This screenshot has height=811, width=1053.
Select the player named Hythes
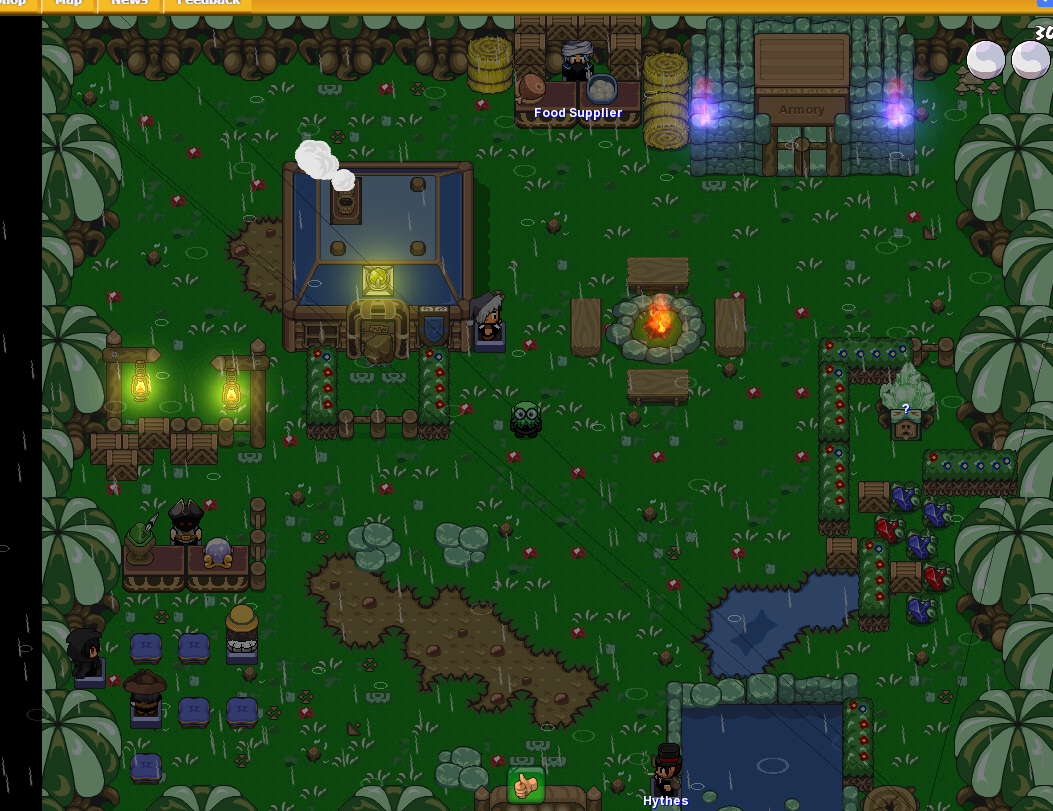(x=667, y=770)
